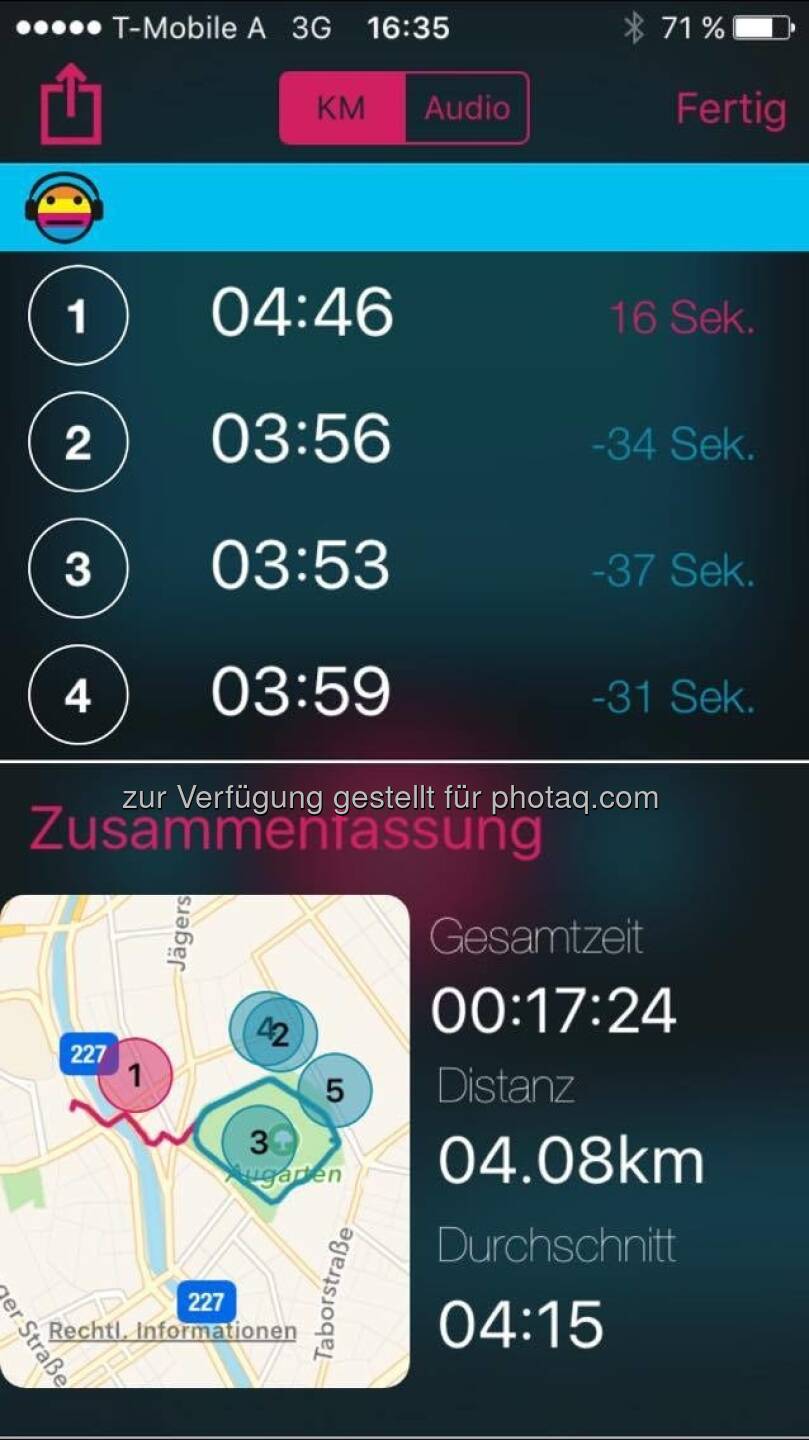
Task: Select the KM segment
Action: point(342,108)
